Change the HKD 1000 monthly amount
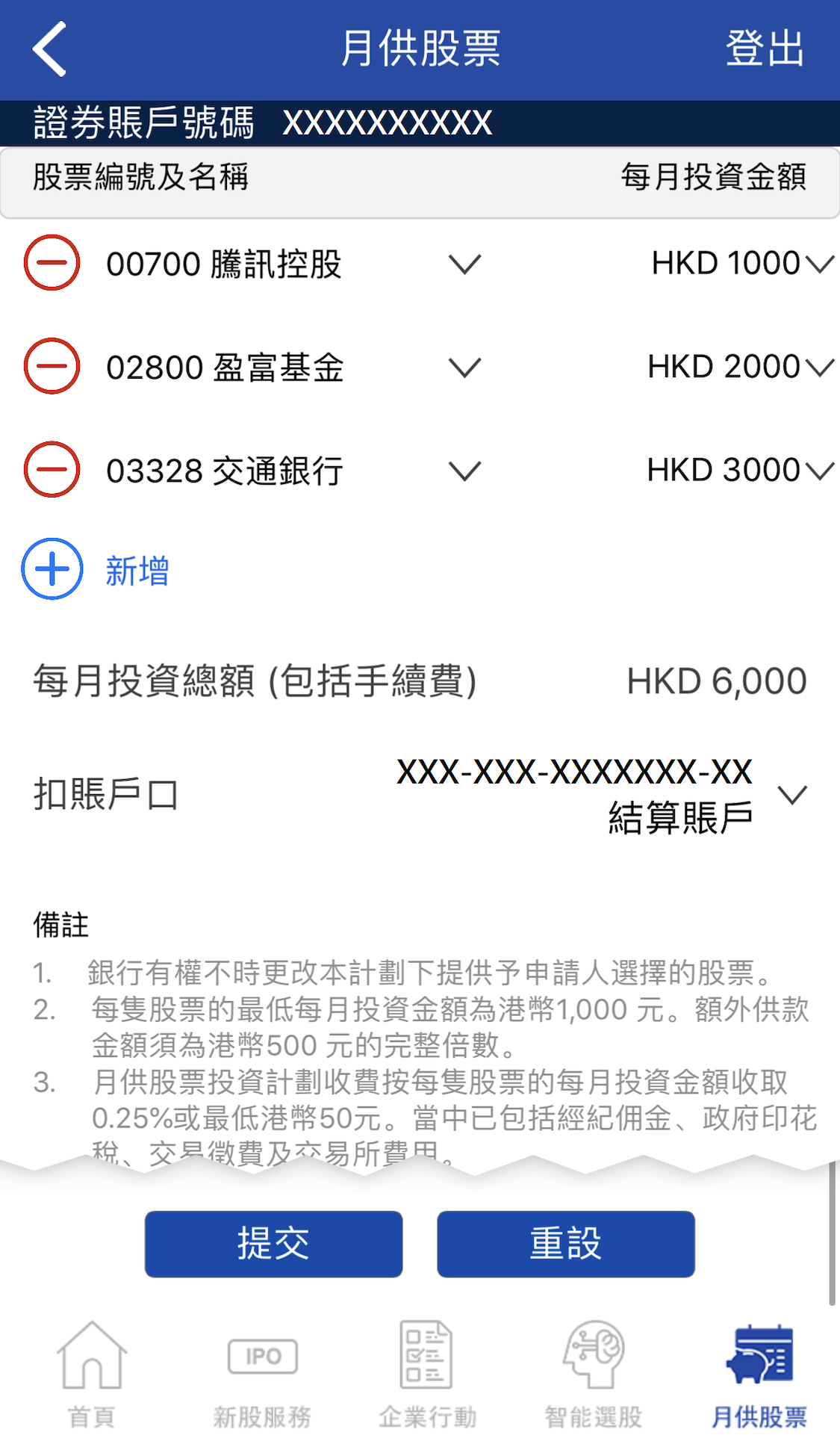Image resolution: width=840 pixels, height=1447 pixels. (x=741, y=263)
